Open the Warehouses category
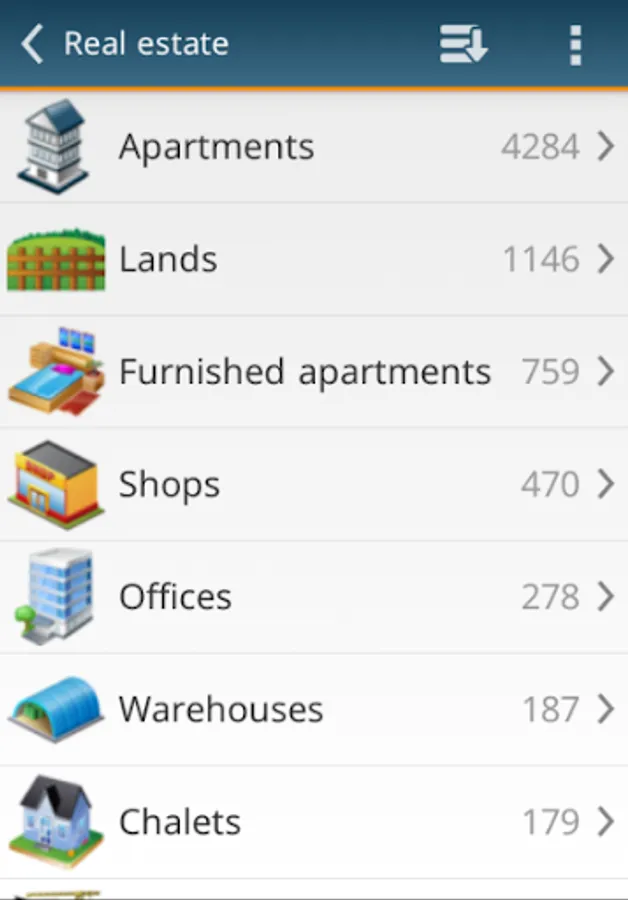Image resolution: width=628 pixels, height=900 pixels. [x=314, y=709]
